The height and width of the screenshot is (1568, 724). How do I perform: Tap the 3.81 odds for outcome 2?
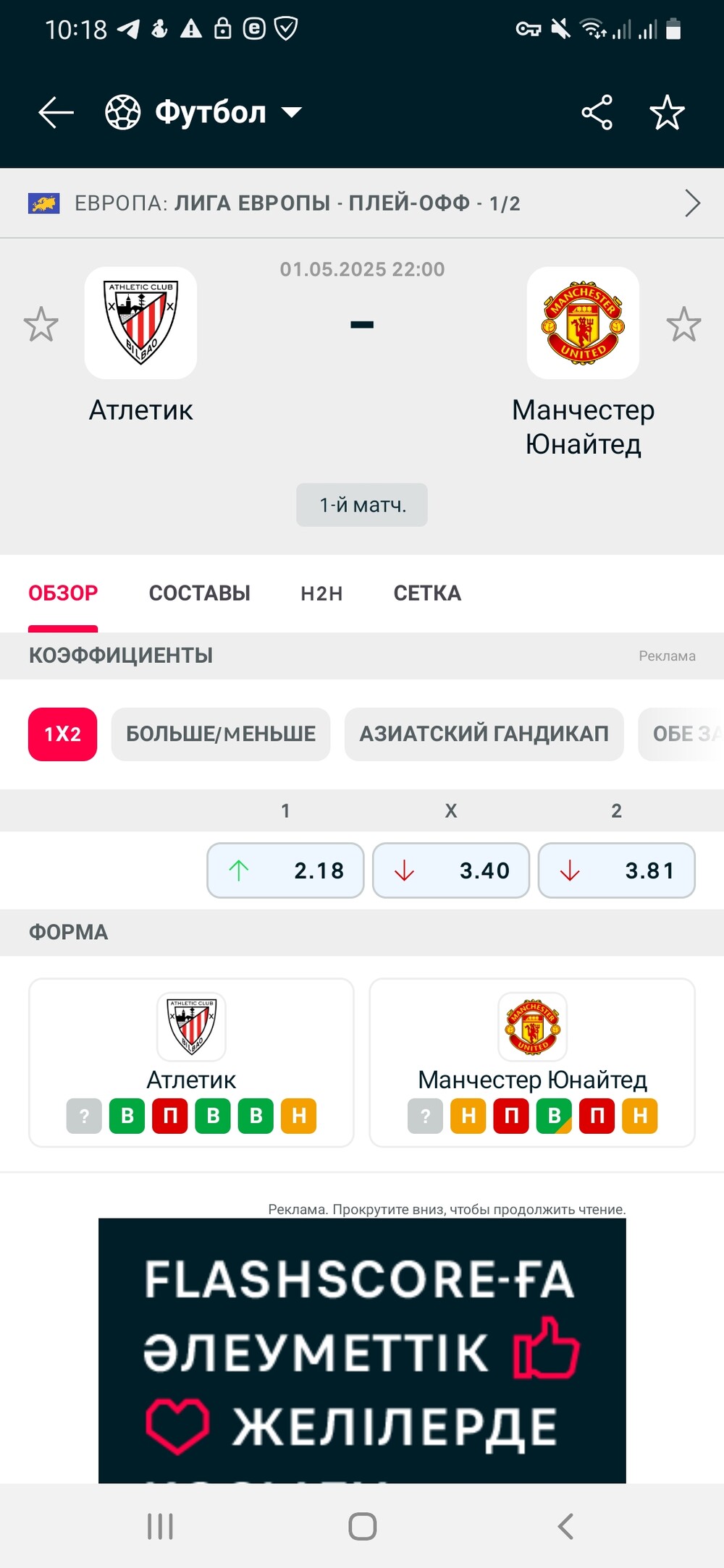point(617,870)
